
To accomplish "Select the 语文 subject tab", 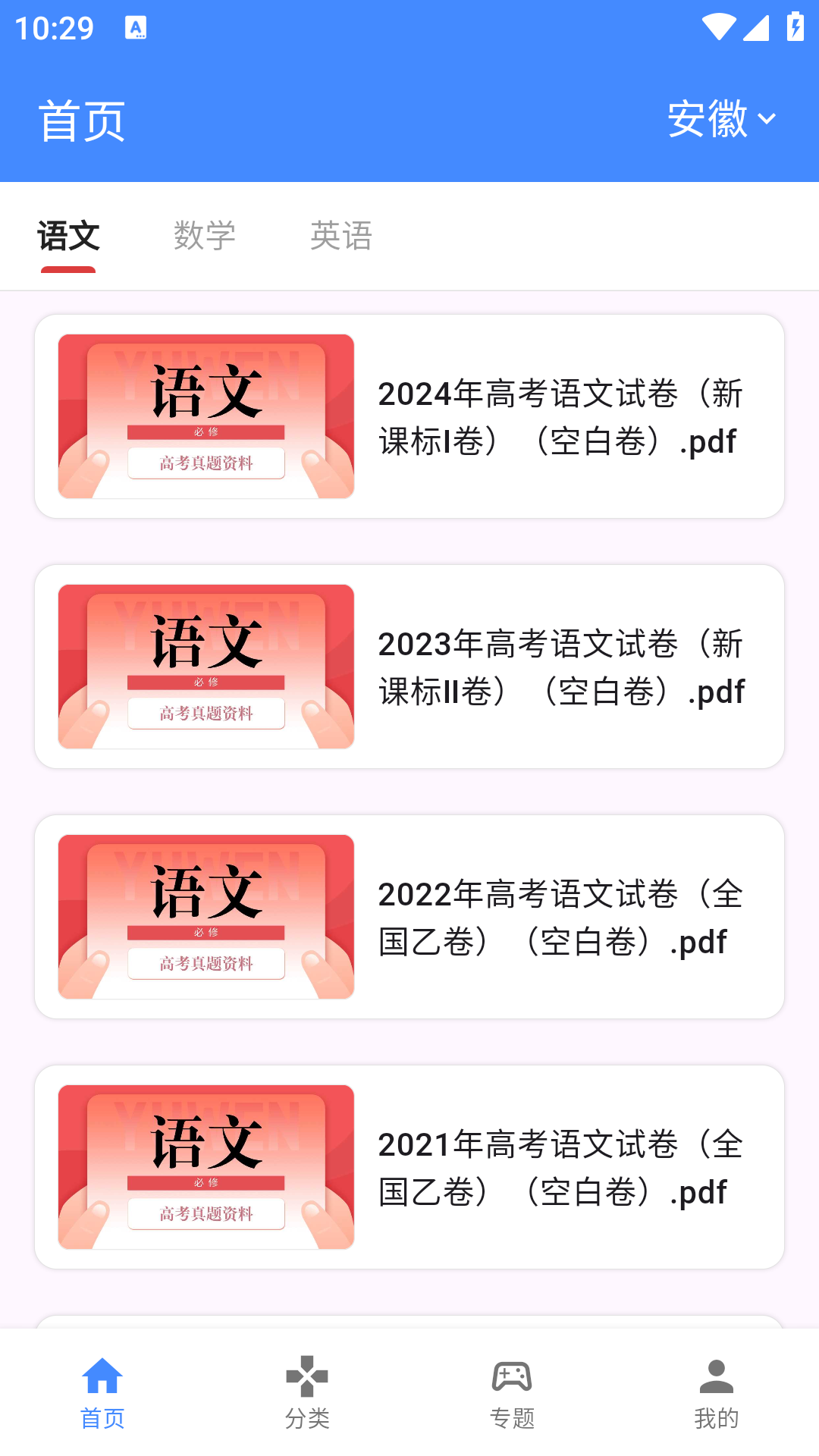I will [68, 236].
